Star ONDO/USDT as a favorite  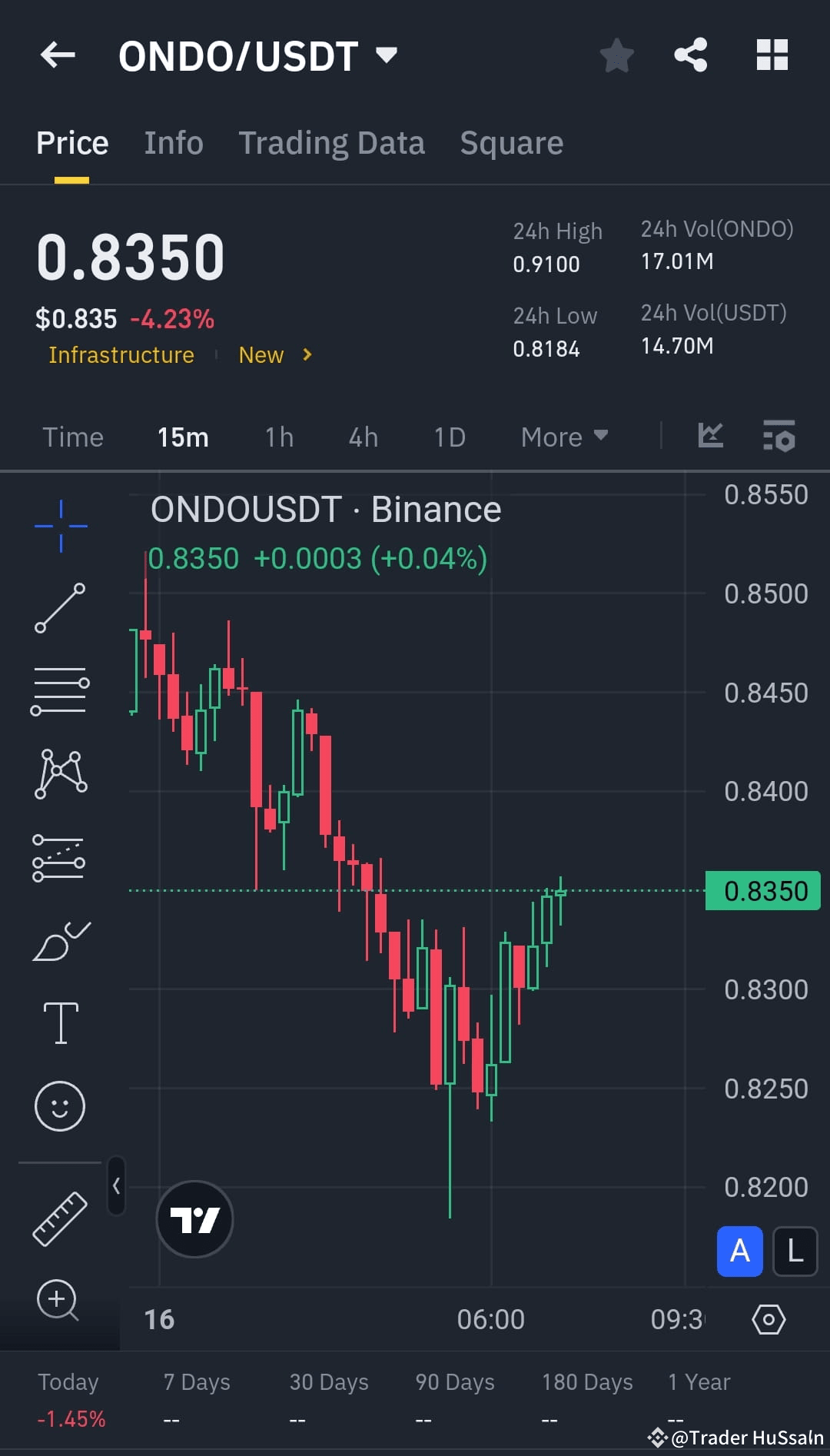tap(617, 55)
